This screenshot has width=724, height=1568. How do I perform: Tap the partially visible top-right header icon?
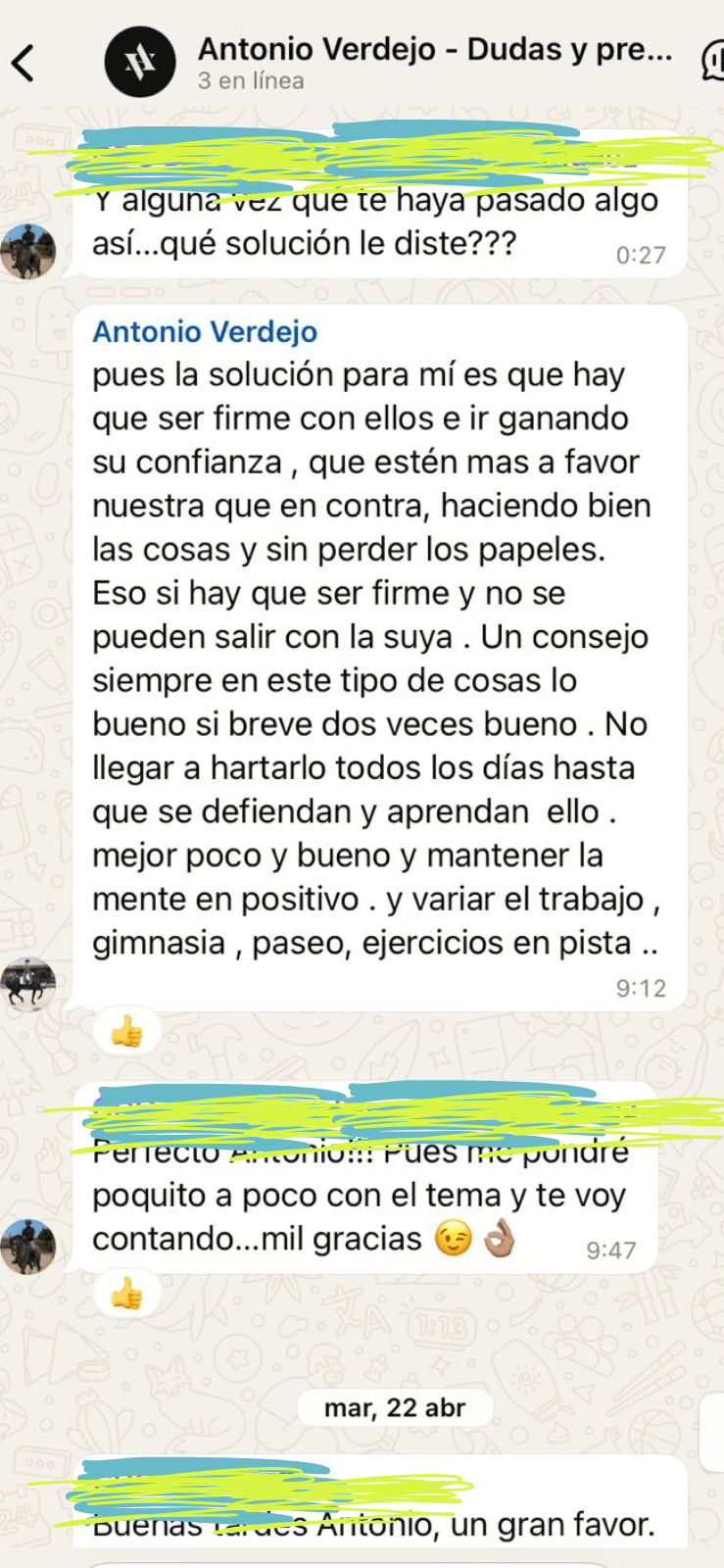[x=712, y=62]
